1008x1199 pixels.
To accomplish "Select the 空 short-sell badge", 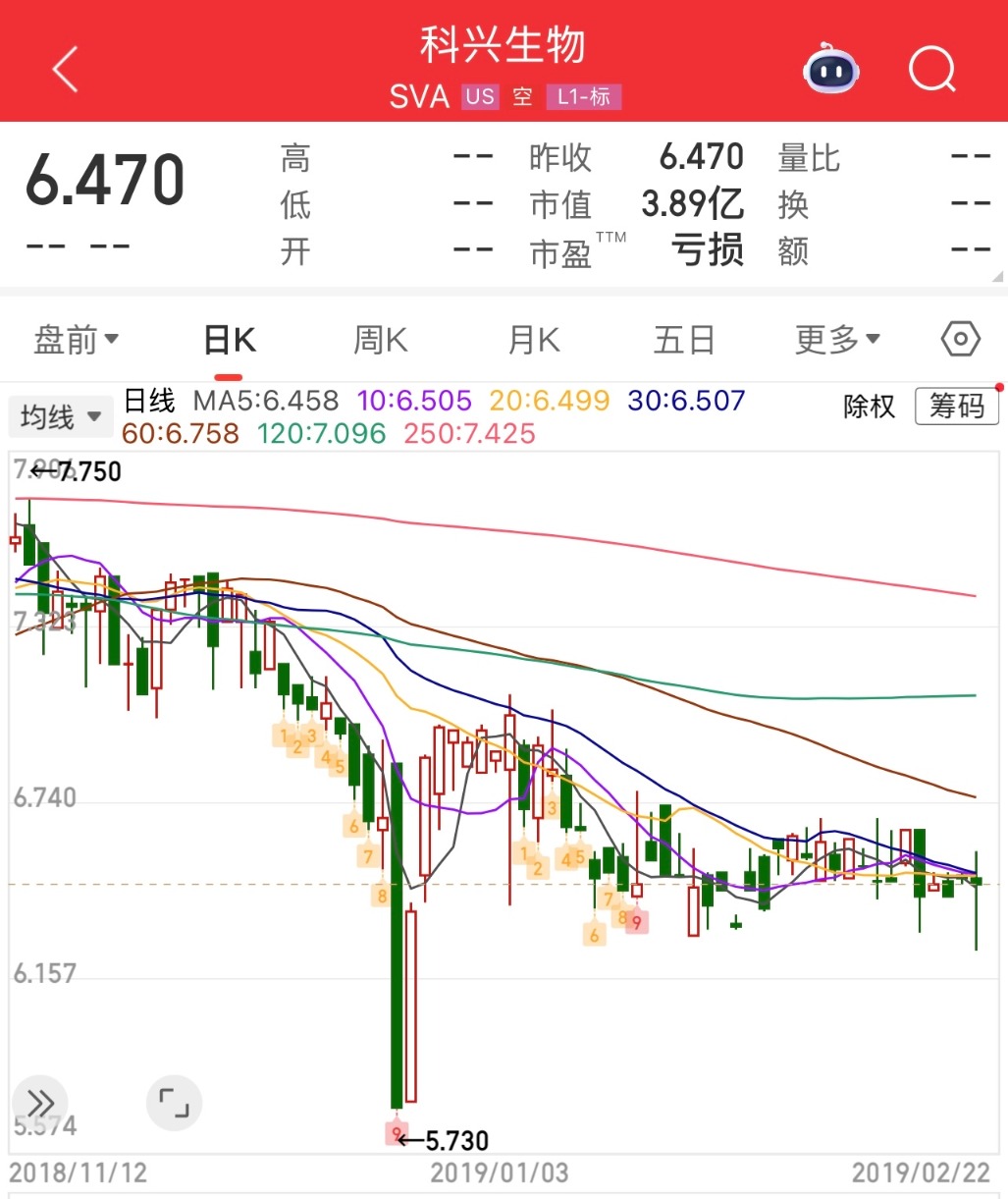I will [521, 96].
